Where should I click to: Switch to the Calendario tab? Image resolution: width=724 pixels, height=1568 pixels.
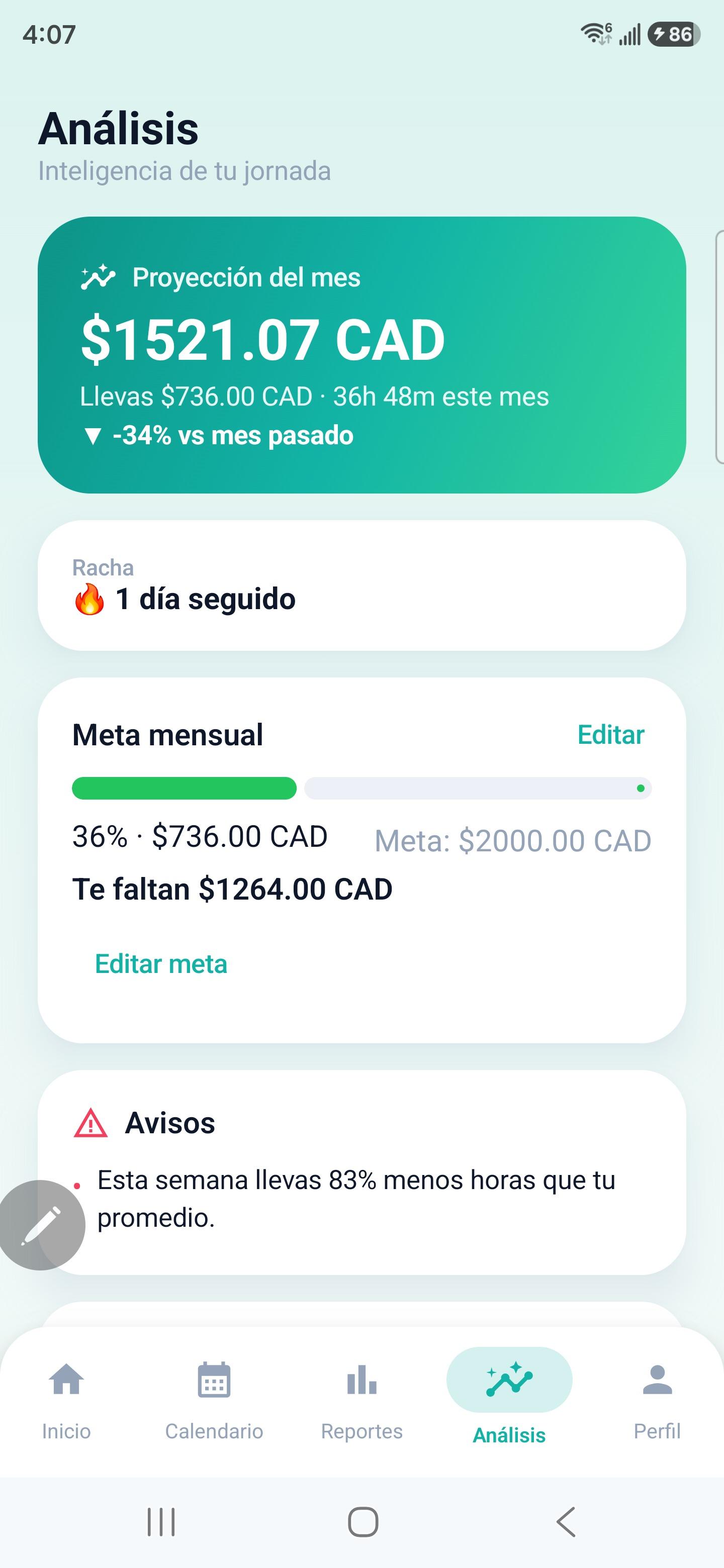(214, 1401)
